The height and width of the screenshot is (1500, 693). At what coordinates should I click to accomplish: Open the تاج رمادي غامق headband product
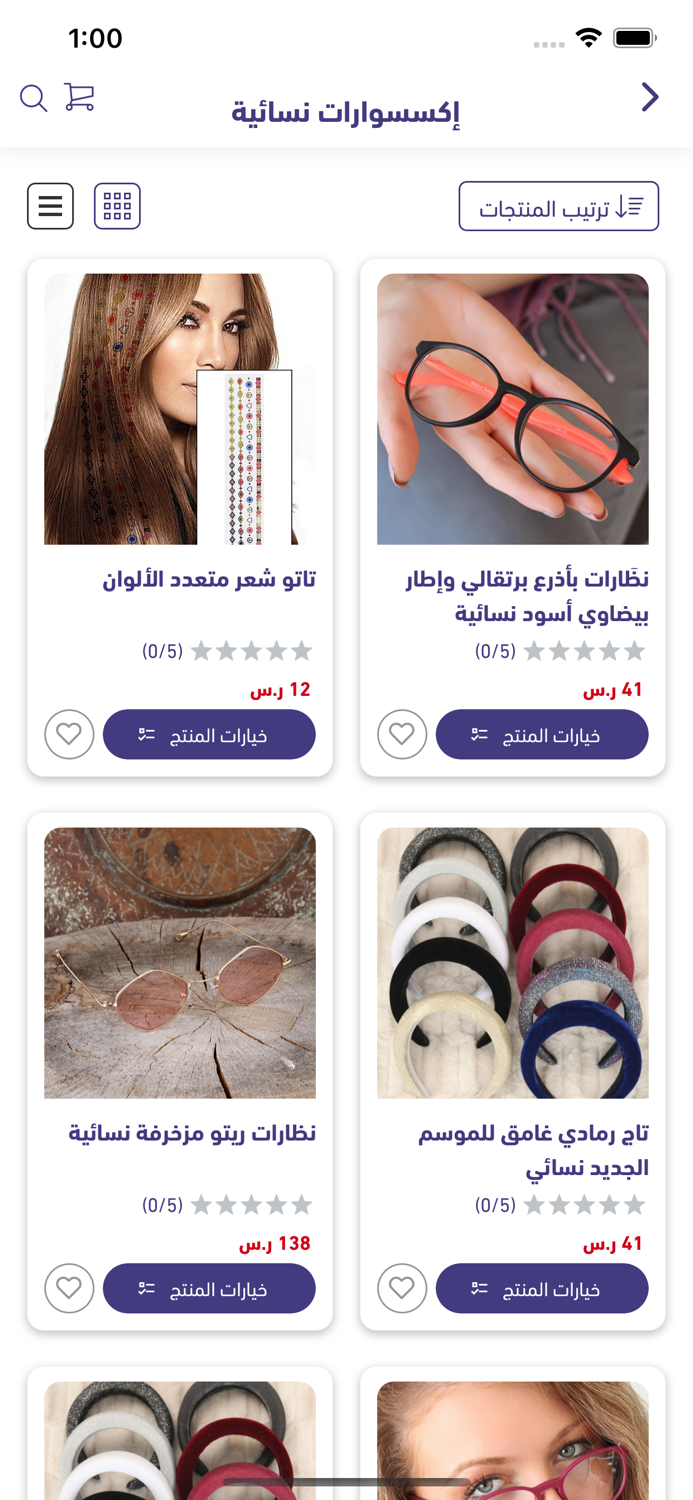click(x=513, y=1071)
